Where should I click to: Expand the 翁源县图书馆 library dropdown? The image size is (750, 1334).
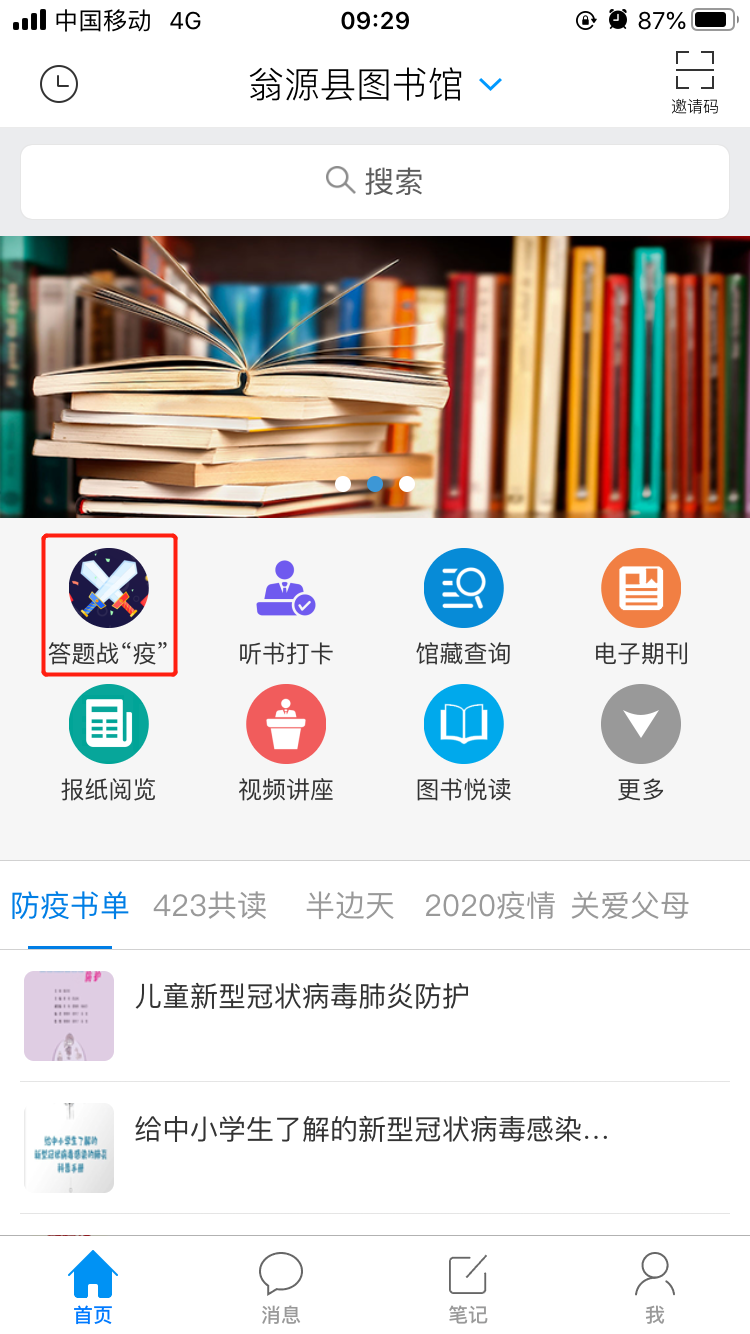click(490, 85)
